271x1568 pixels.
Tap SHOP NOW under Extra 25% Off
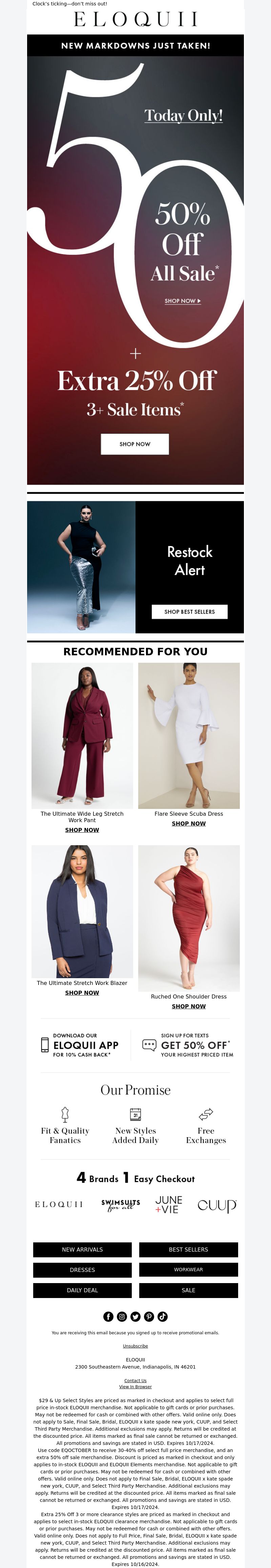(134, 444)
